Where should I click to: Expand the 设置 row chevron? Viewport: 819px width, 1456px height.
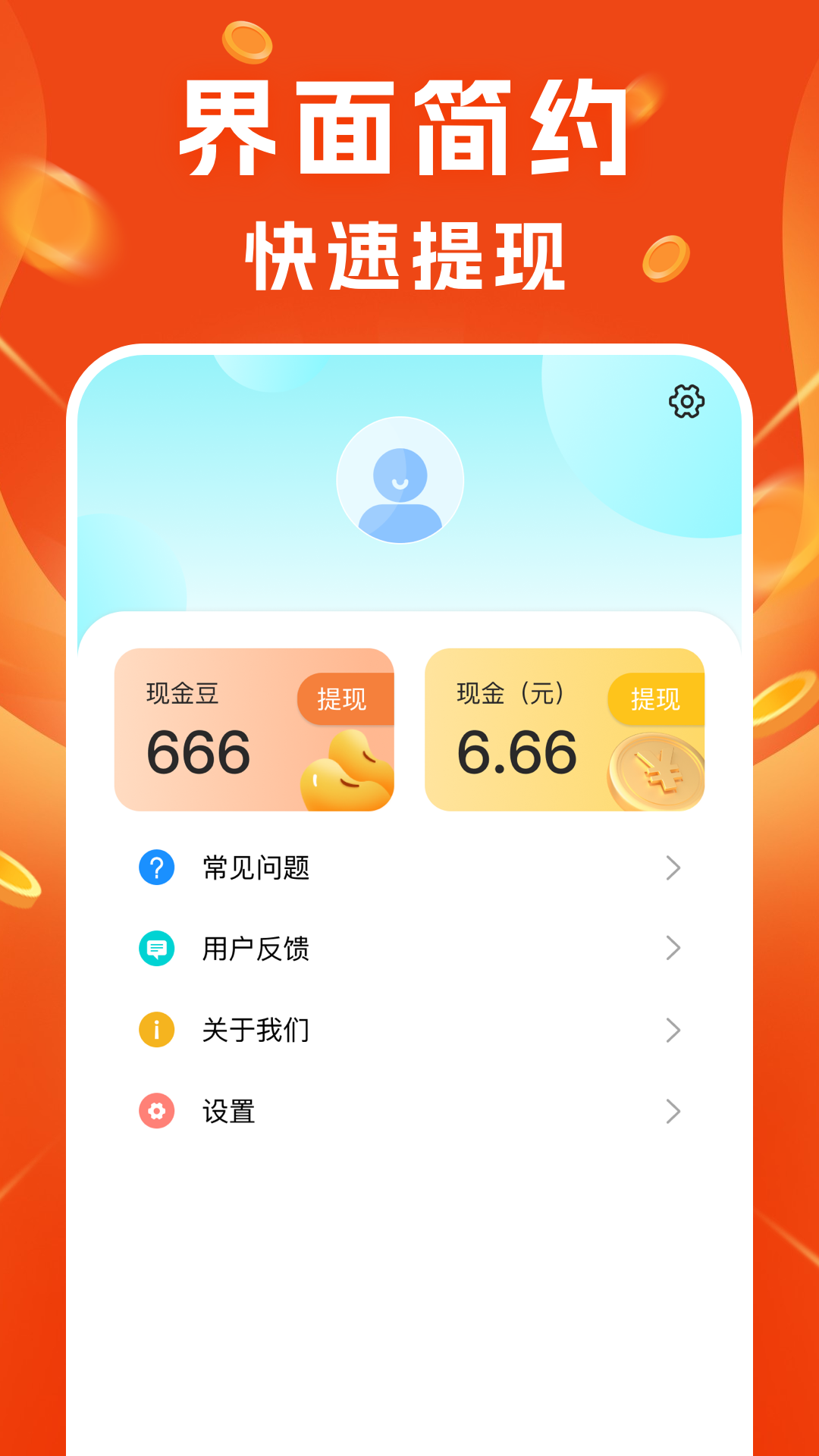tap(671, 1111)
